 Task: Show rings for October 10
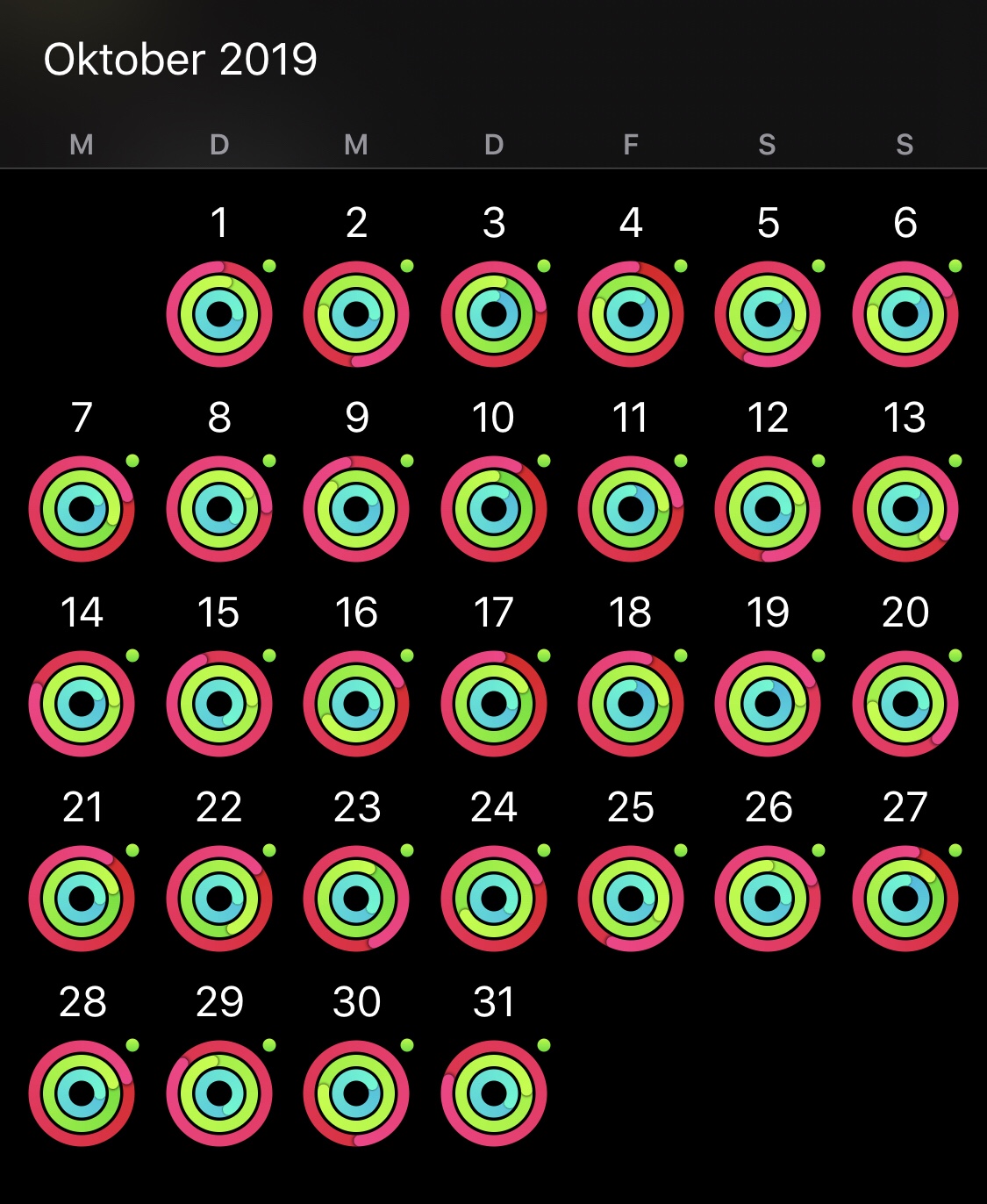click(x=494, y=509)
